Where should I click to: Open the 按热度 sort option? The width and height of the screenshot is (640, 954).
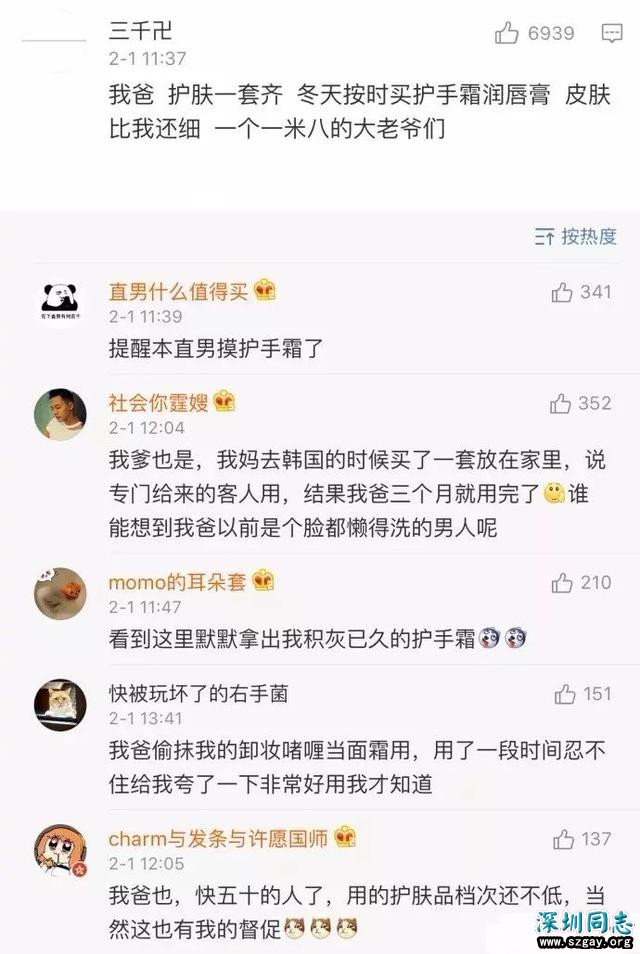pyautogui.click(x=576, y=237)
